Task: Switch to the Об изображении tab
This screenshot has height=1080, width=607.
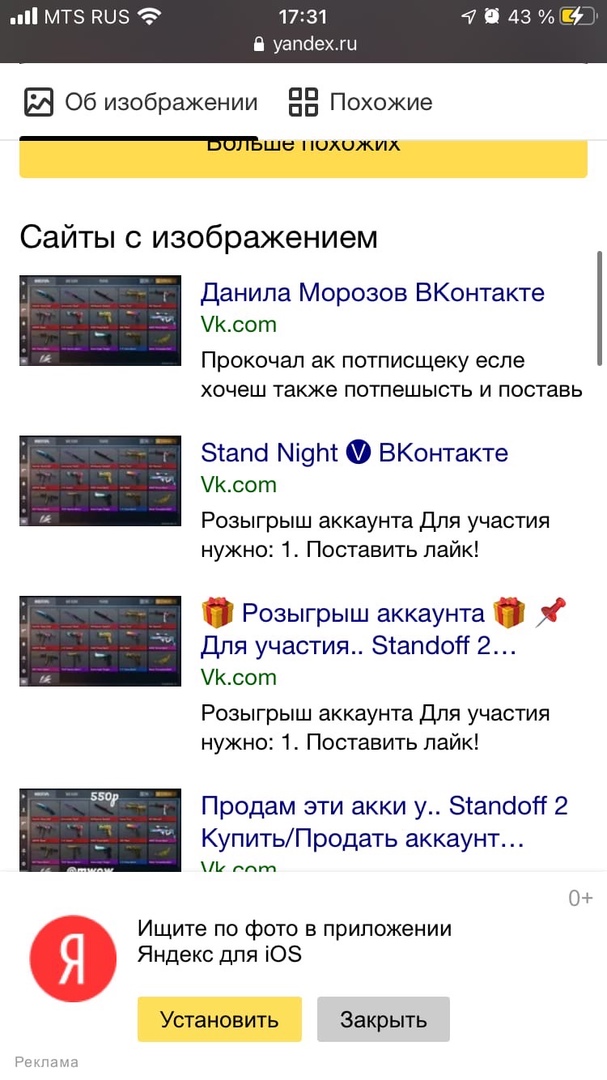Action: (x=140, y=102)
